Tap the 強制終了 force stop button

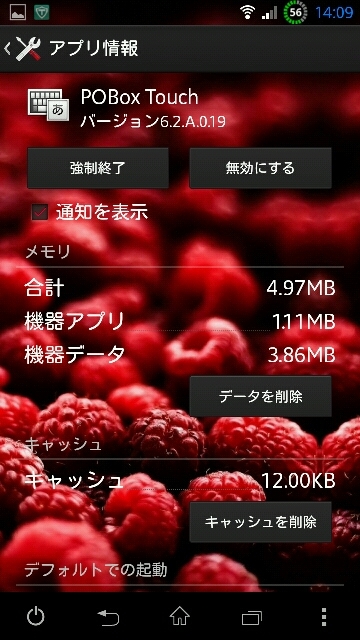coord(98,168)
